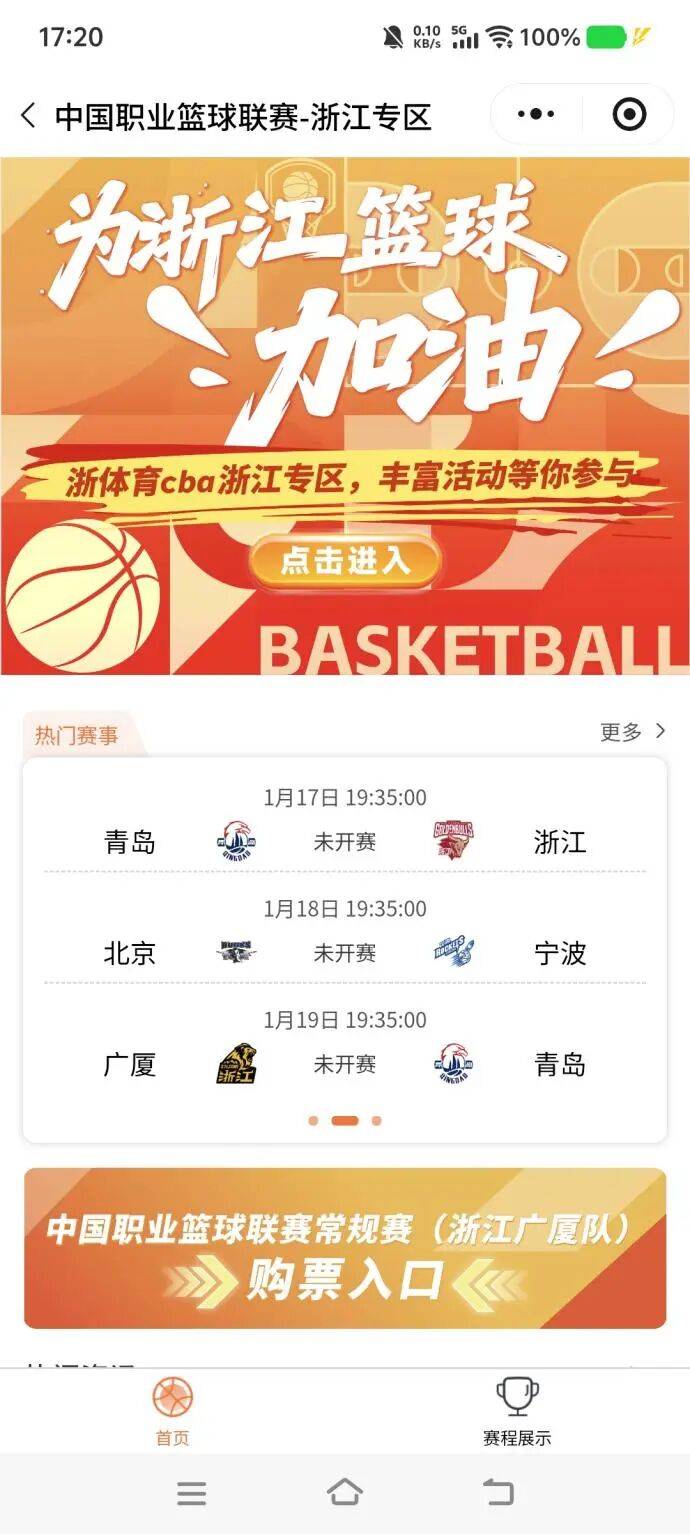Viewport: 690px width, 1534px height.
Task: Open the mini program three-dot menu
Action: click(x=536, y=115)
